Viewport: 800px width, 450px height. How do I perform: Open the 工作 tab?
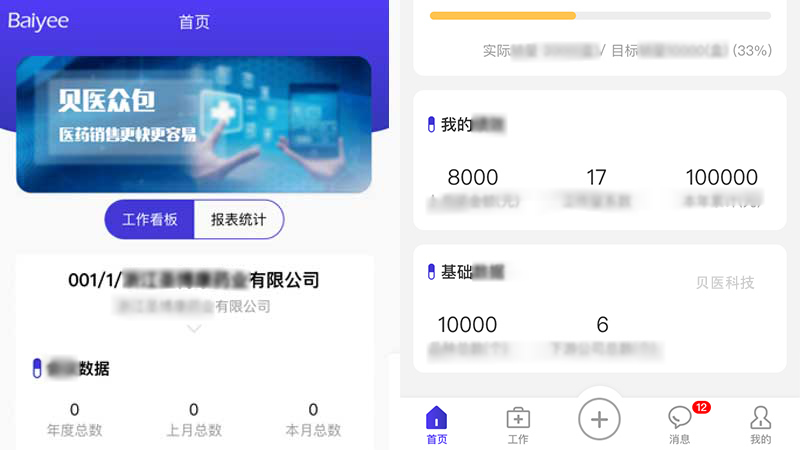[518, 424]
